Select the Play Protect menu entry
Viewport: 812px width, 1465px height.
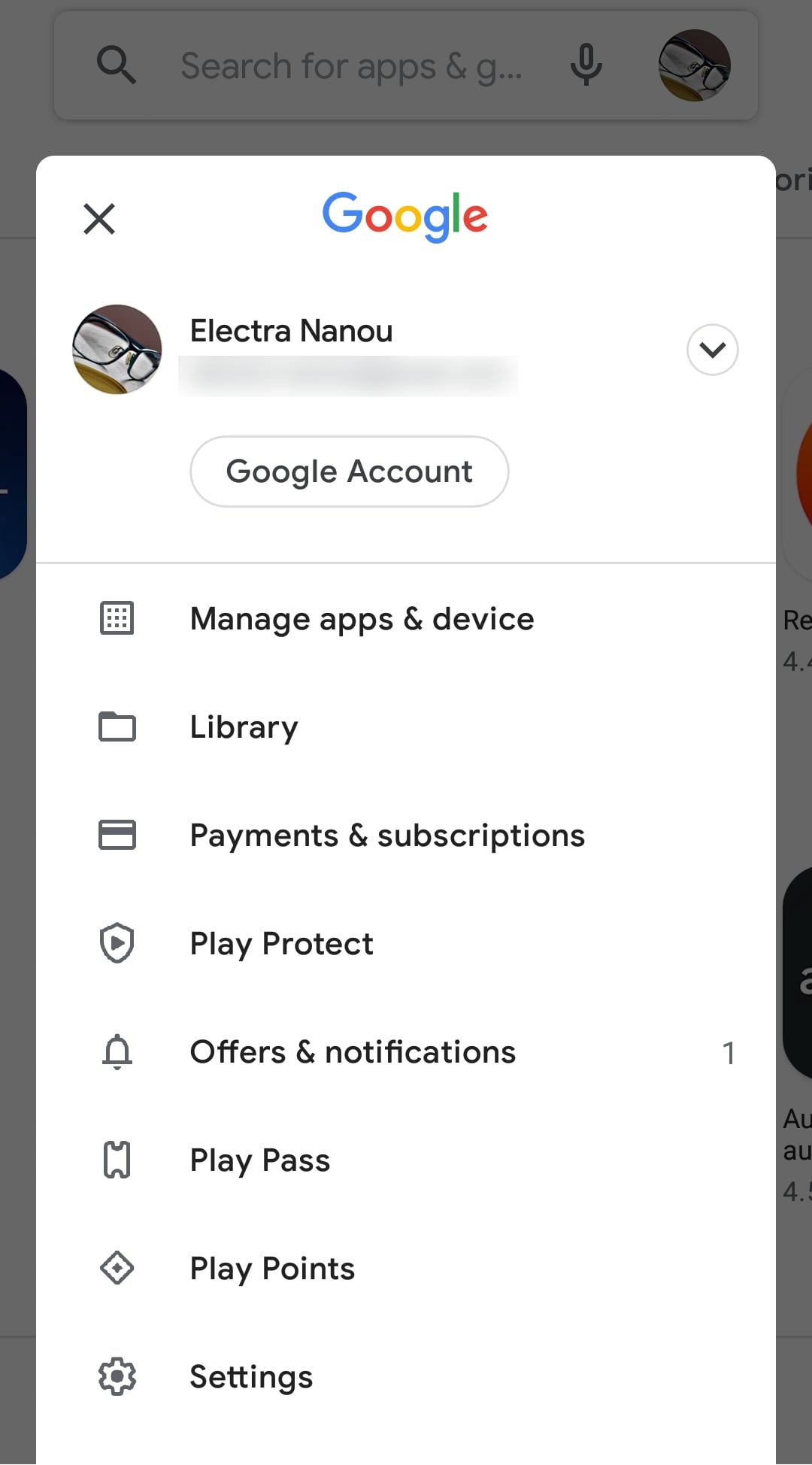tap(281, 942)
